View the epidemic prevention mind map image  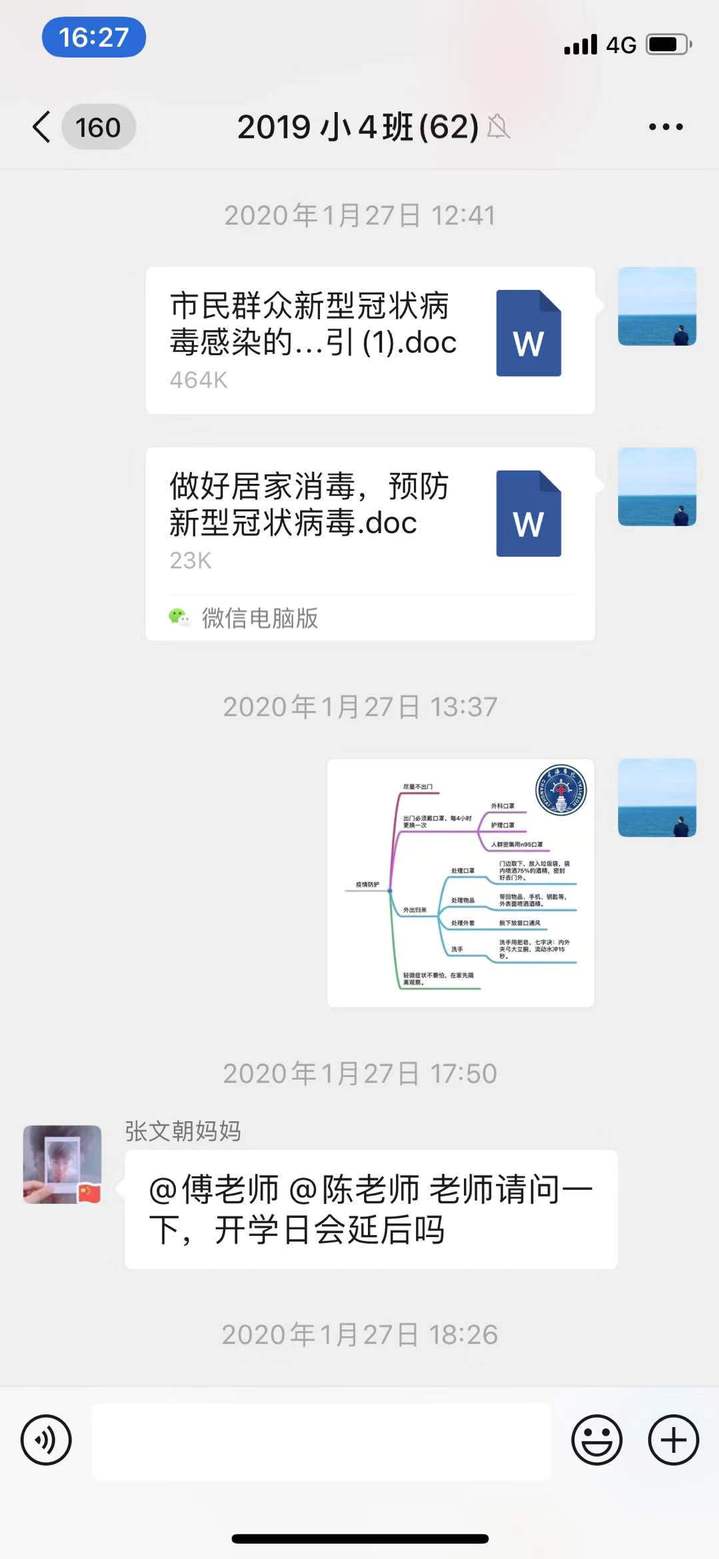[x=461, y=883]
